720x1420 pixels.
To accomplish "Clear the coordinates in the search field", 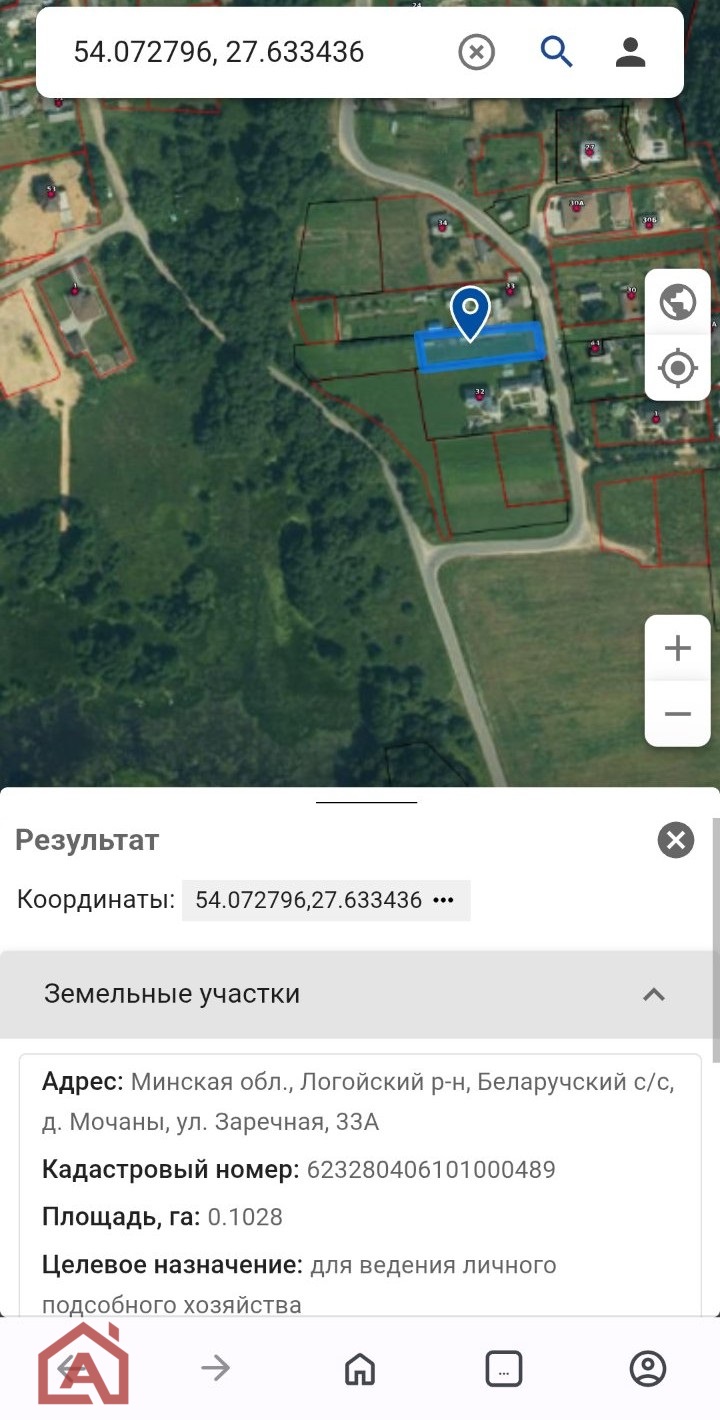I will pyautogui.click(x=477, y=52).
